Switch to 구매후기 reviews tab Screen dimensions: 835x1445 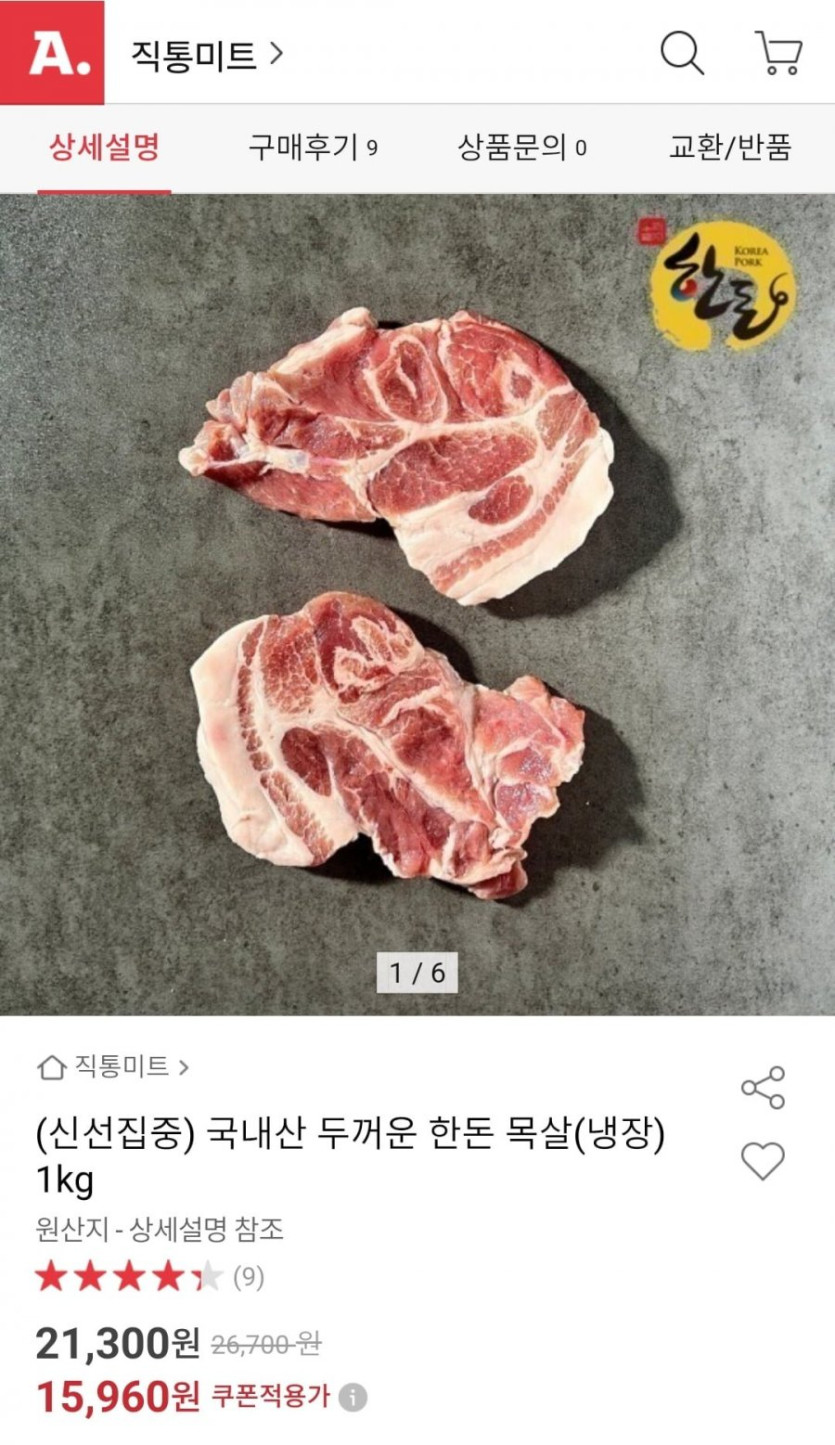(x=313, y=148)
